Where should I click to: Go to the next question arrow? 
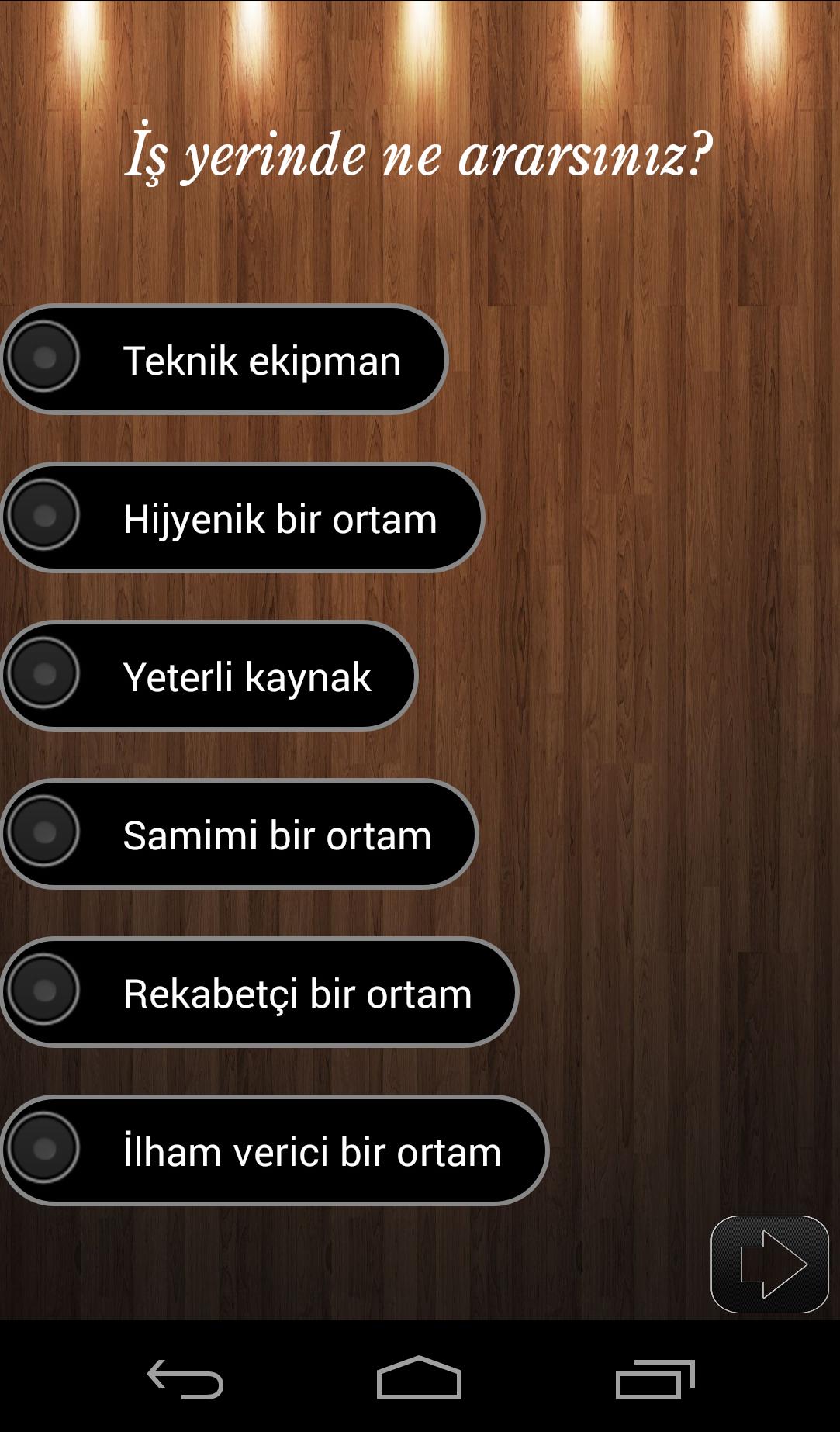[769, 1264]
